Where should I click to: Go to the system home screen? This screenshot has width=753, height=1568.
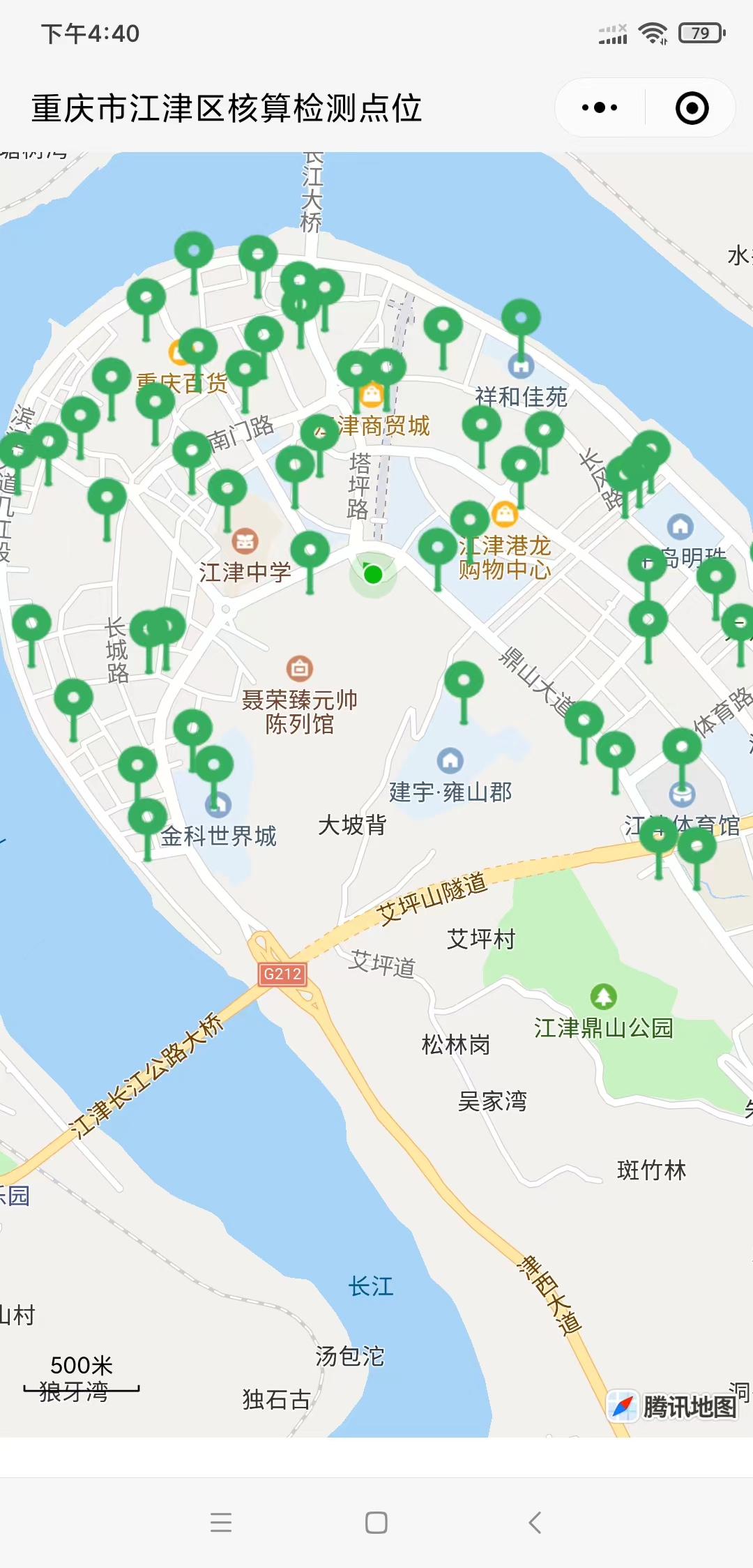[x=376, y=1522]
